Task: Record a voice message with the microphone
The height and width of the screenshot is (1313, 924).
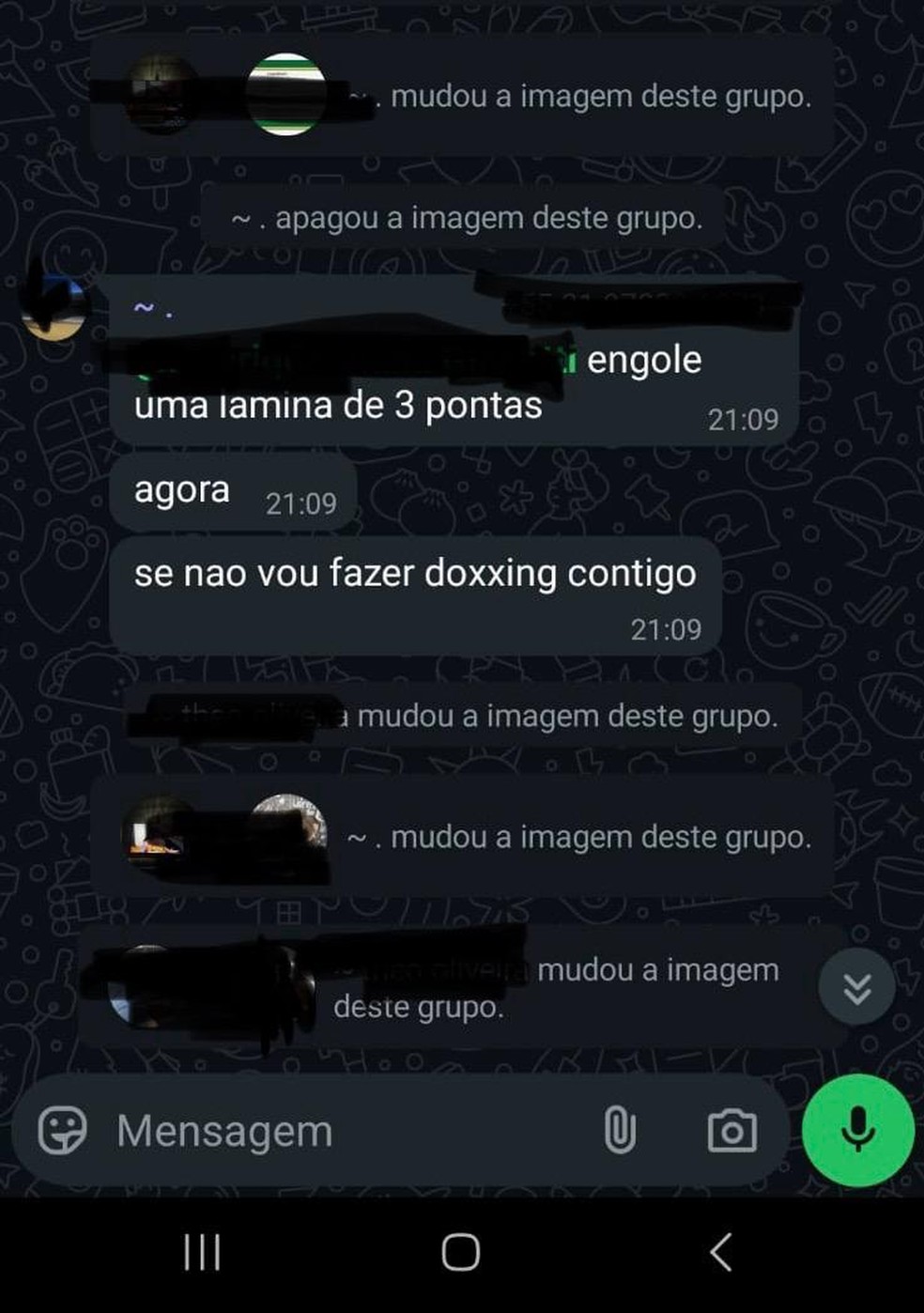Action: [x=857, y=1130]
